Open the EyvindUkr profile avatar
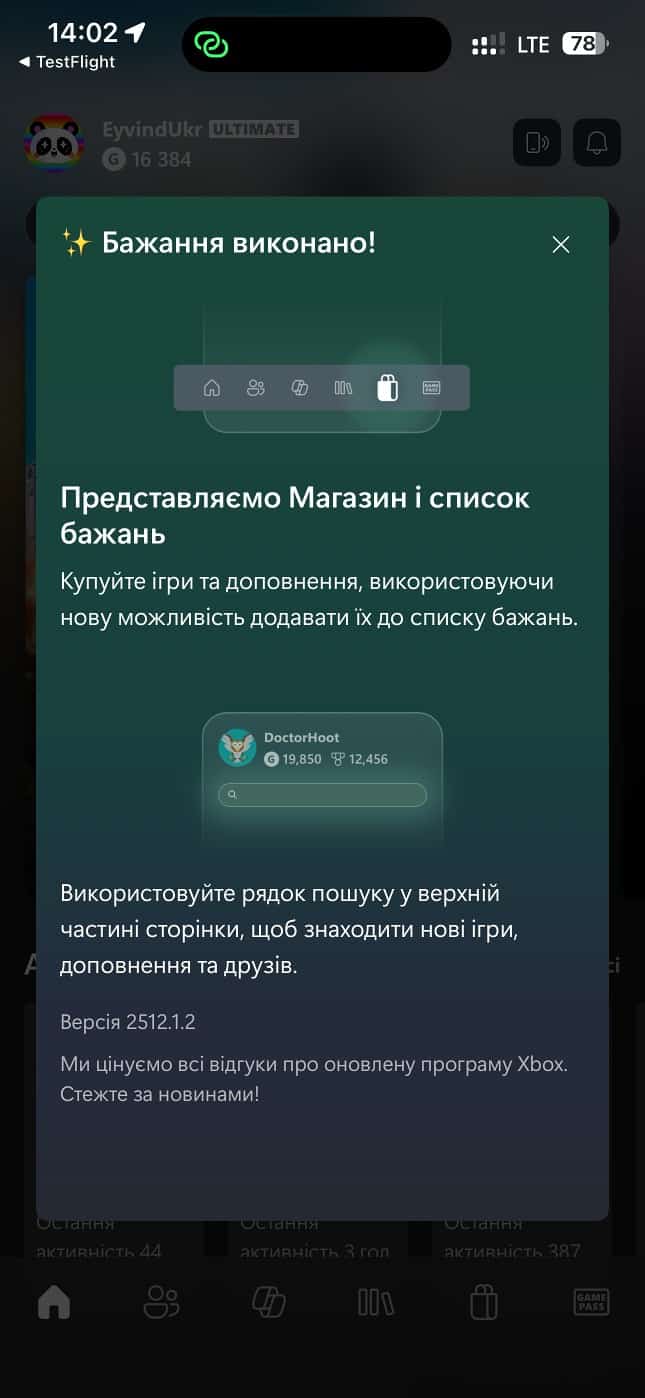Image resolution: width=645 pixels, height=1398 pixels. coord(54,143)
